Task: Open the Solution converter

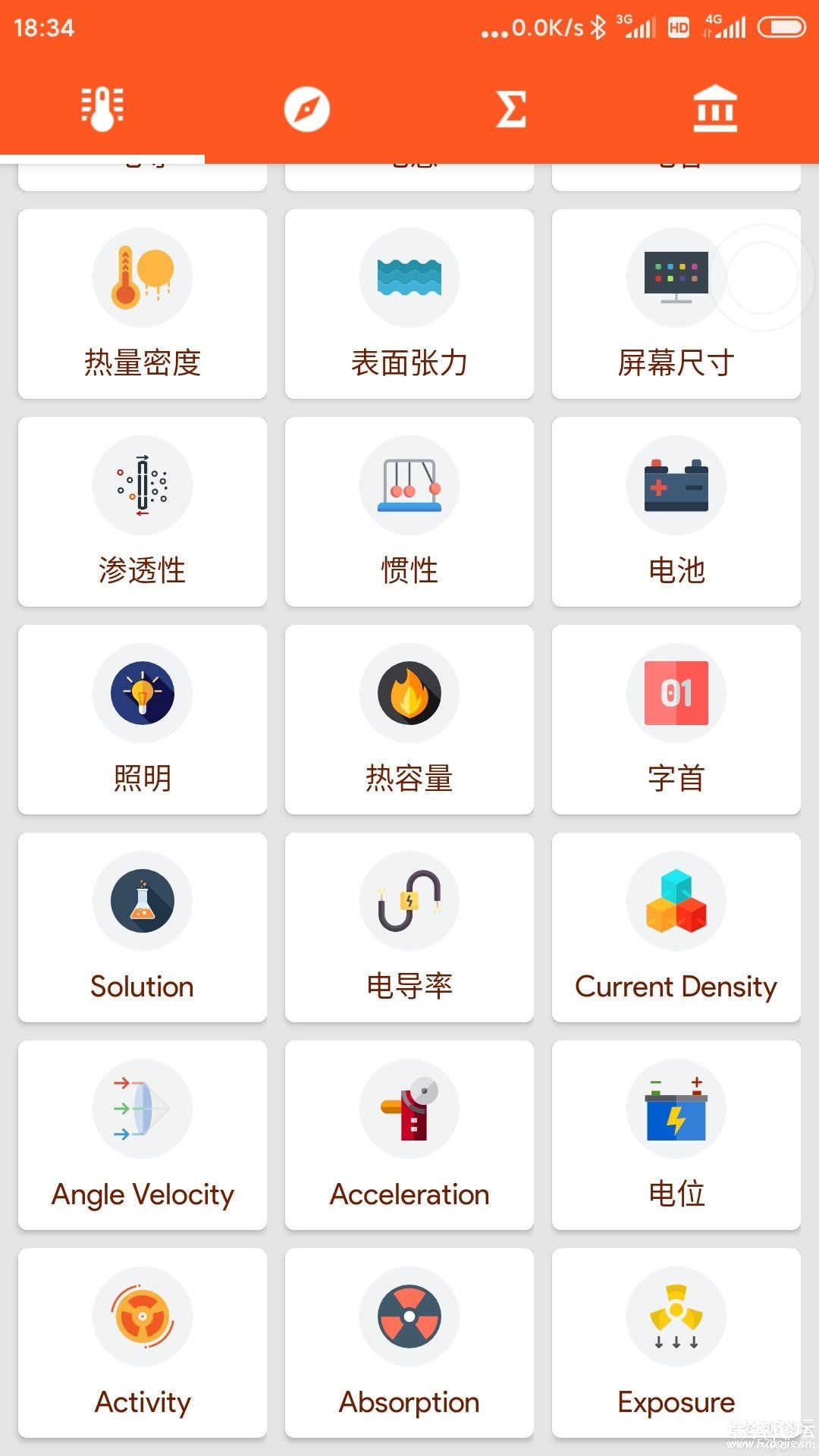Action: [143, 927]
